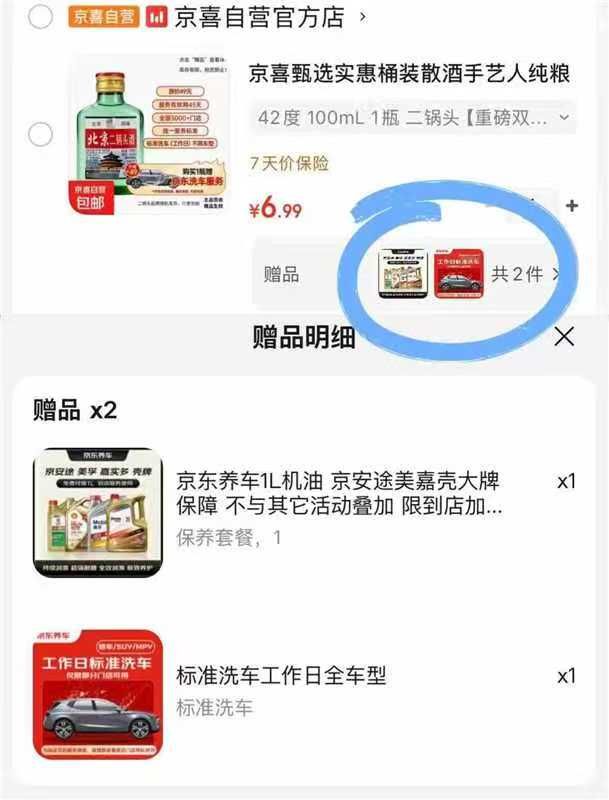Open the 京东养车1L机油 gift item
This screenshot has height=800, width=609.
click(x=304, y=512)
